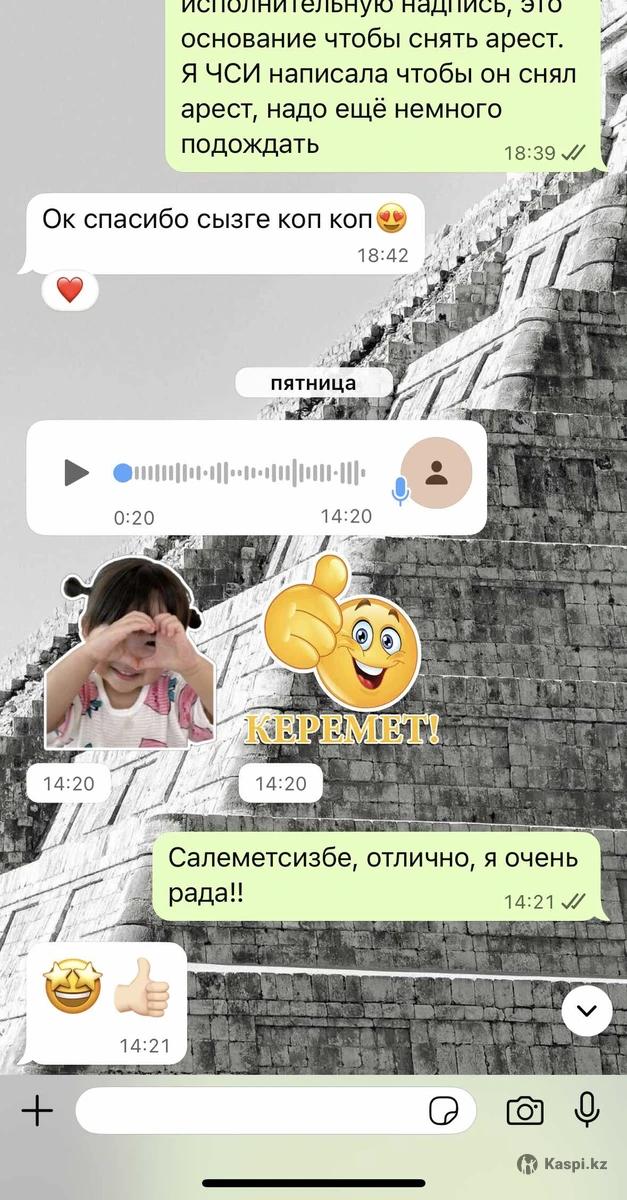Open the attachments plus menu
This screenshot has width=627, height=1200.
[x=37, y=1110]
